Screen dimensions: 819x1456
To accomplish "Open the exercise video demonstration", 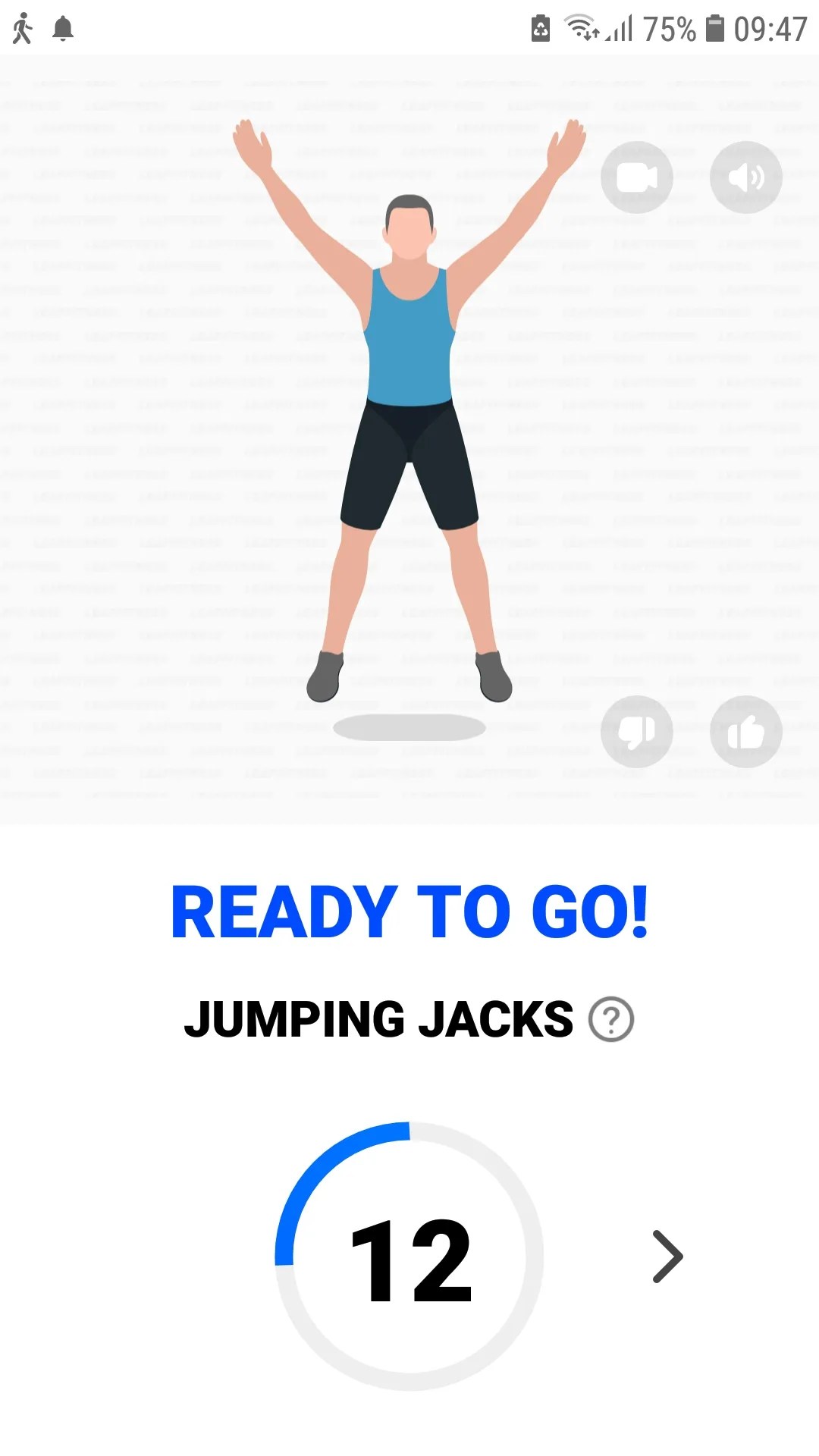I will click(x=637, y=177).
